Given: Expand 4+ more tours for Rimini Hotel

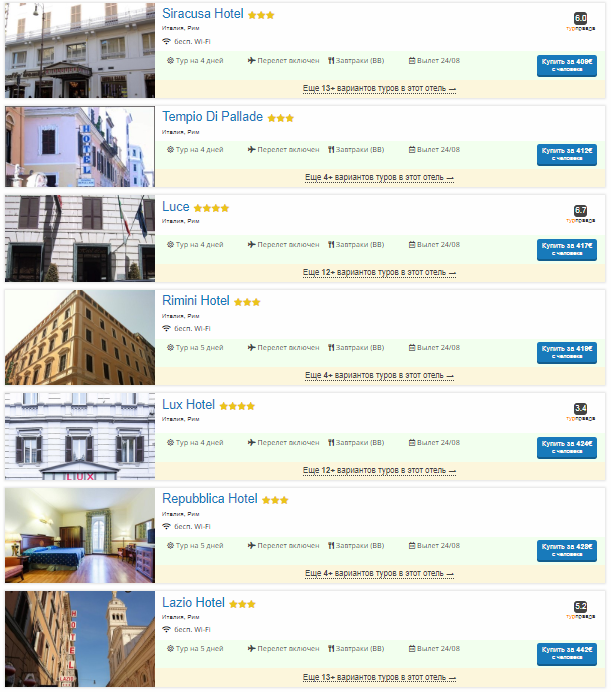Looking at the screenshot, I should point(378,376).
